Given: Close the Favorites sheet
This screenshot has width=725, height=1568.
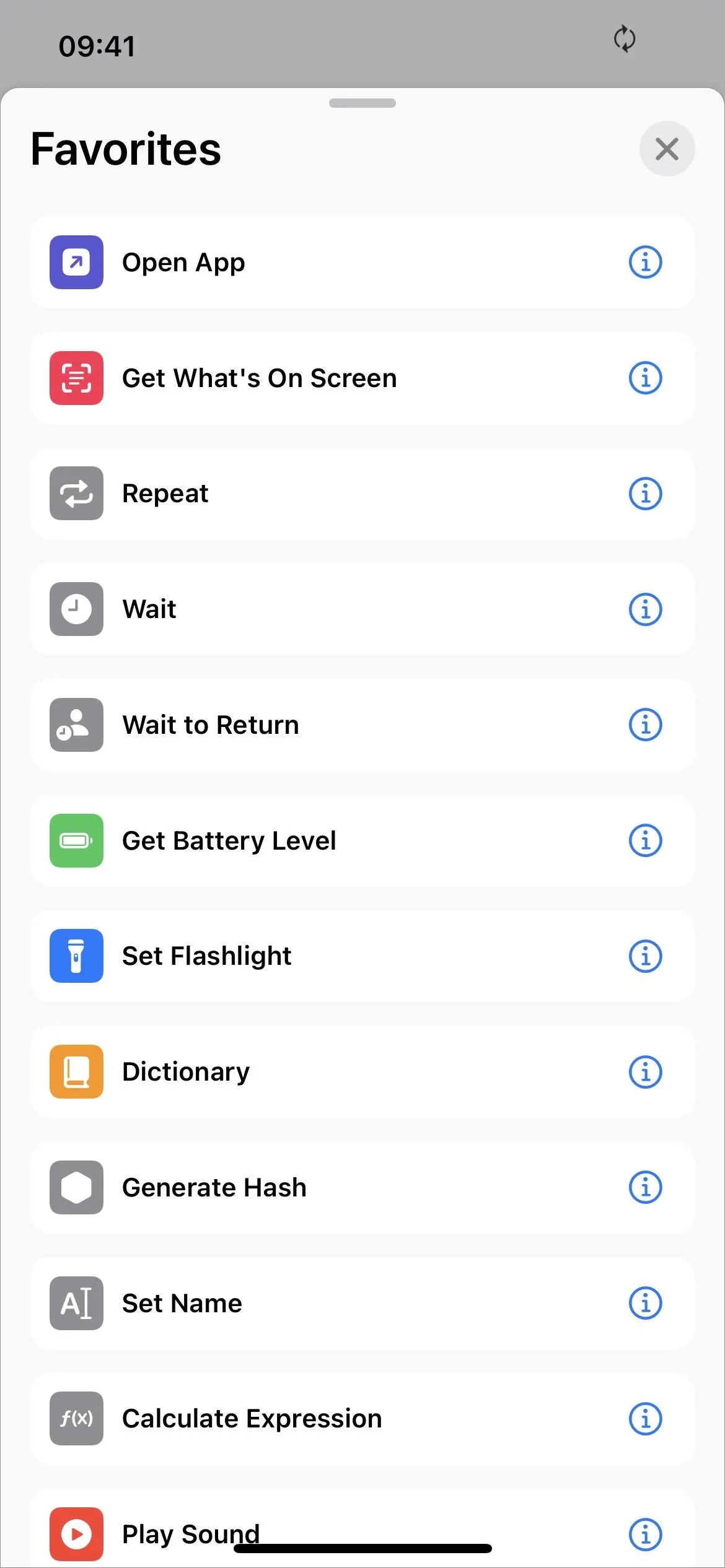Looking at the screenshot, I should (667, 149).
